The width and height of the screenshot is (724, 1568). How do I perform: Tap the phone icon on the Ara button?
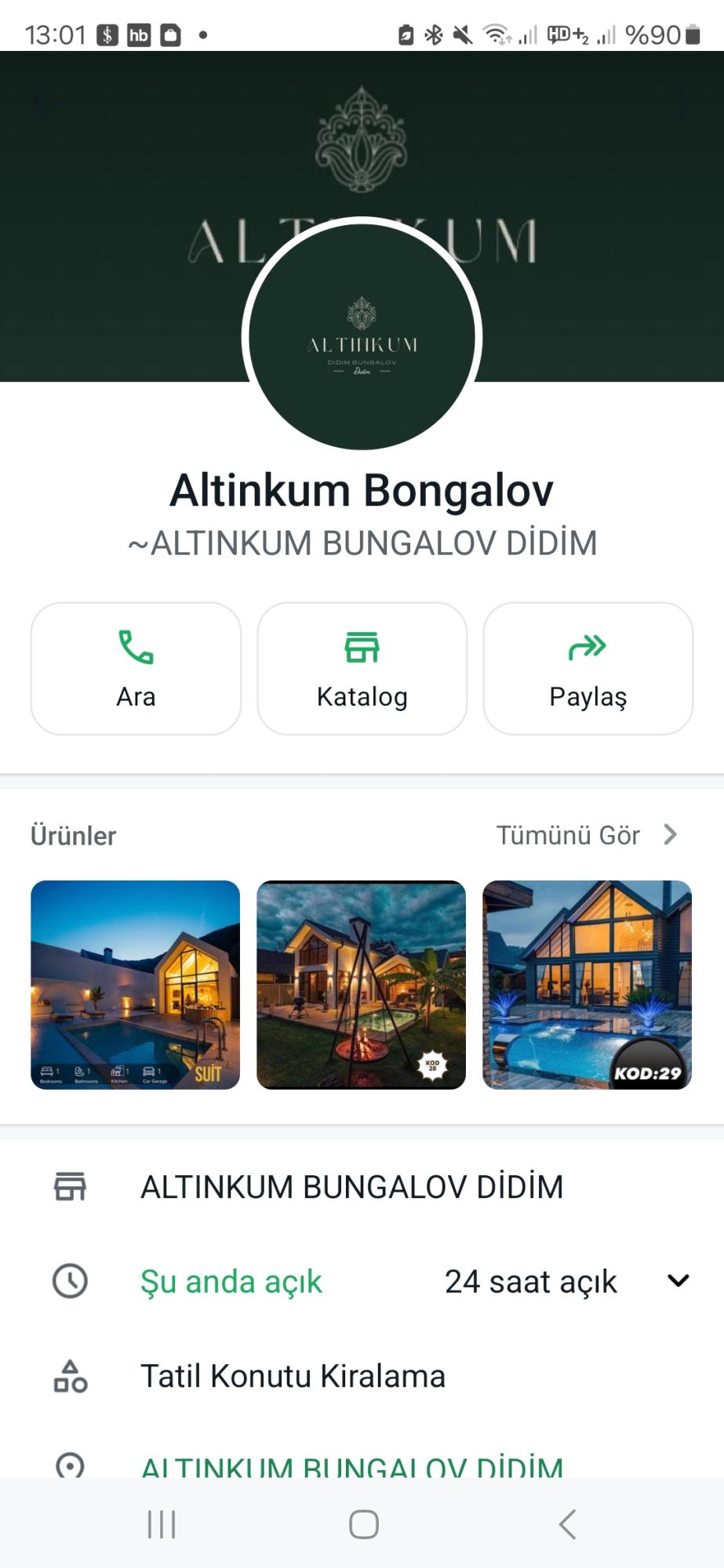(135, 646)
